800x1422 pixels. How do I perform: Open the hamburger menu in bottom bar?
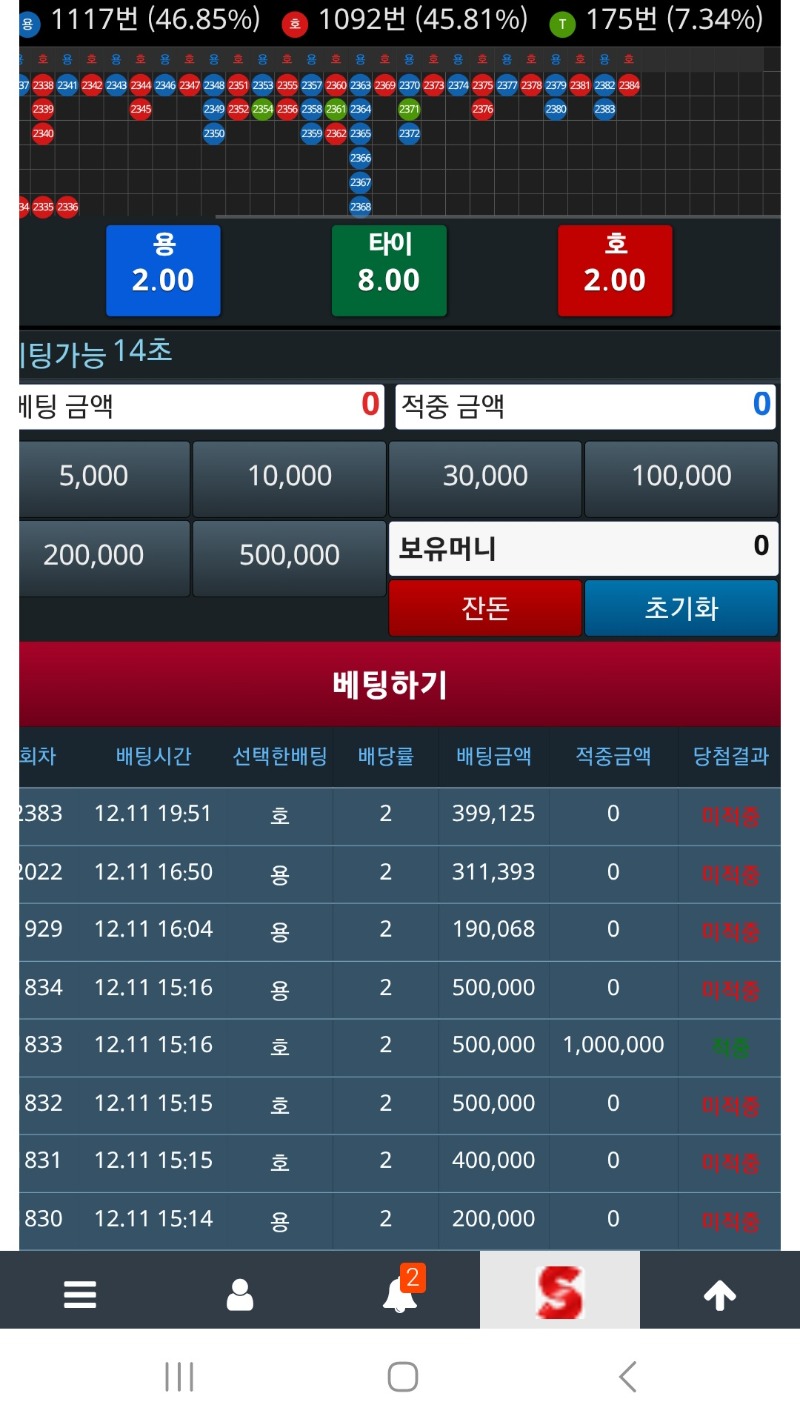(x=80, y=1295)
